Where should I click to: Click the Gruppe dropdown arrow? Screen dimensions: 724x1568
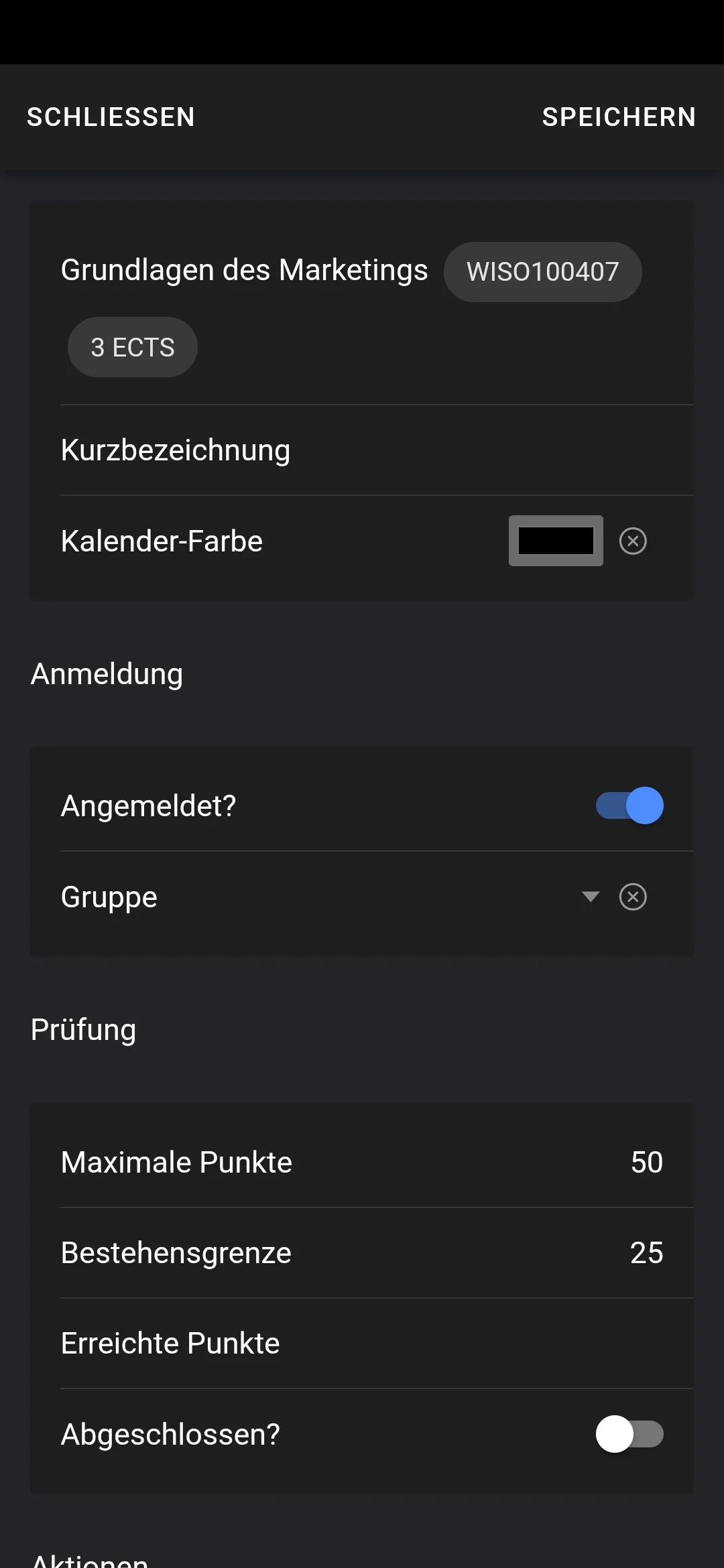point(589,897)
